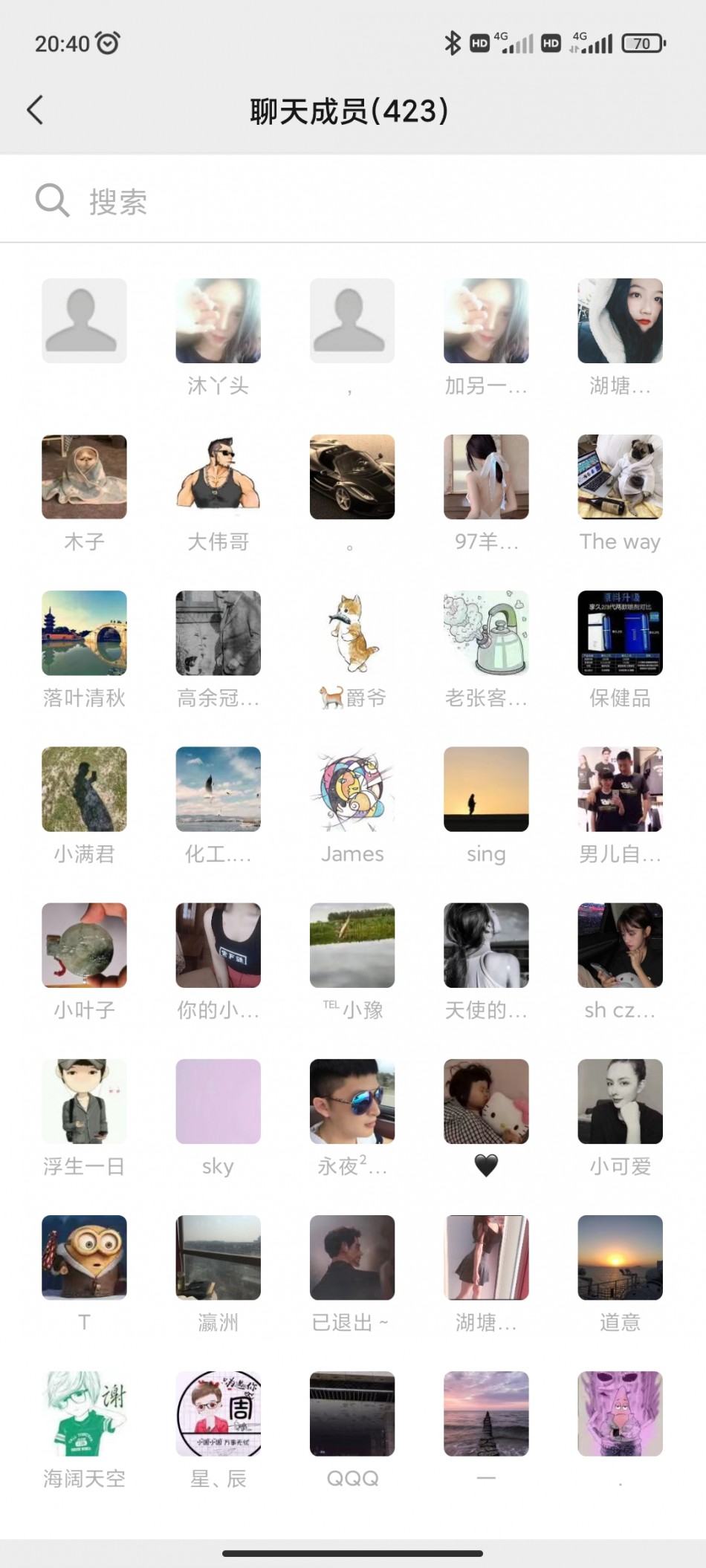The height and width of the screenshot is (1568, 706).
Task: Open member 沐丫头's profile
Action: tap(218, 321)
